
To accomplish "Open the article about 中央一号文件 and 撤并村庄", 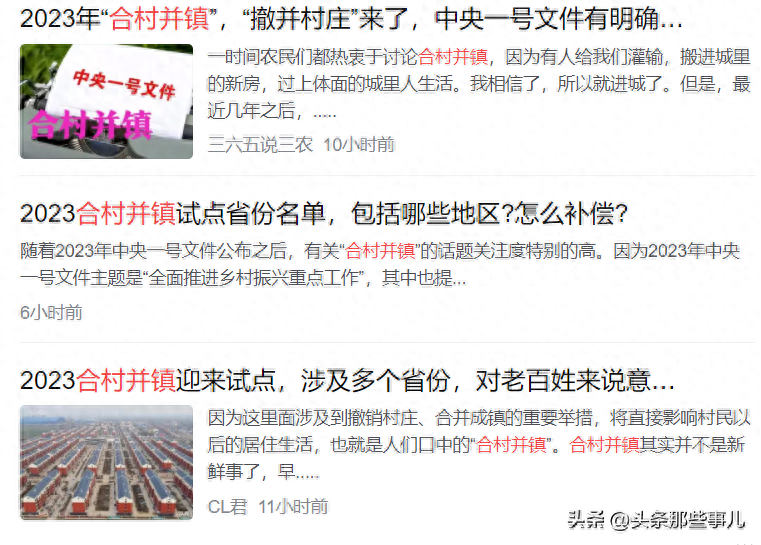I will tap(350, 19).
